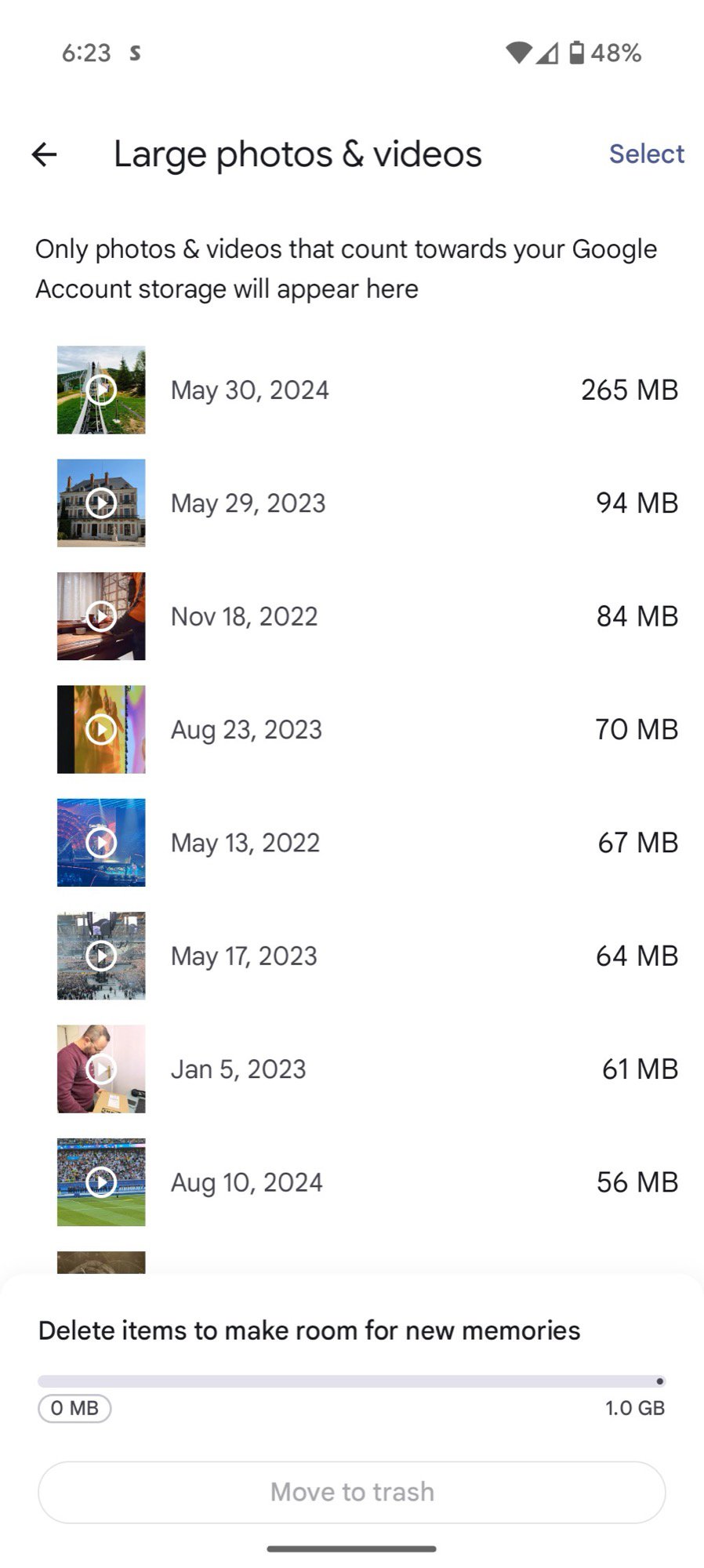Open the Jan 5, 2023 video

coord(101,1069)
